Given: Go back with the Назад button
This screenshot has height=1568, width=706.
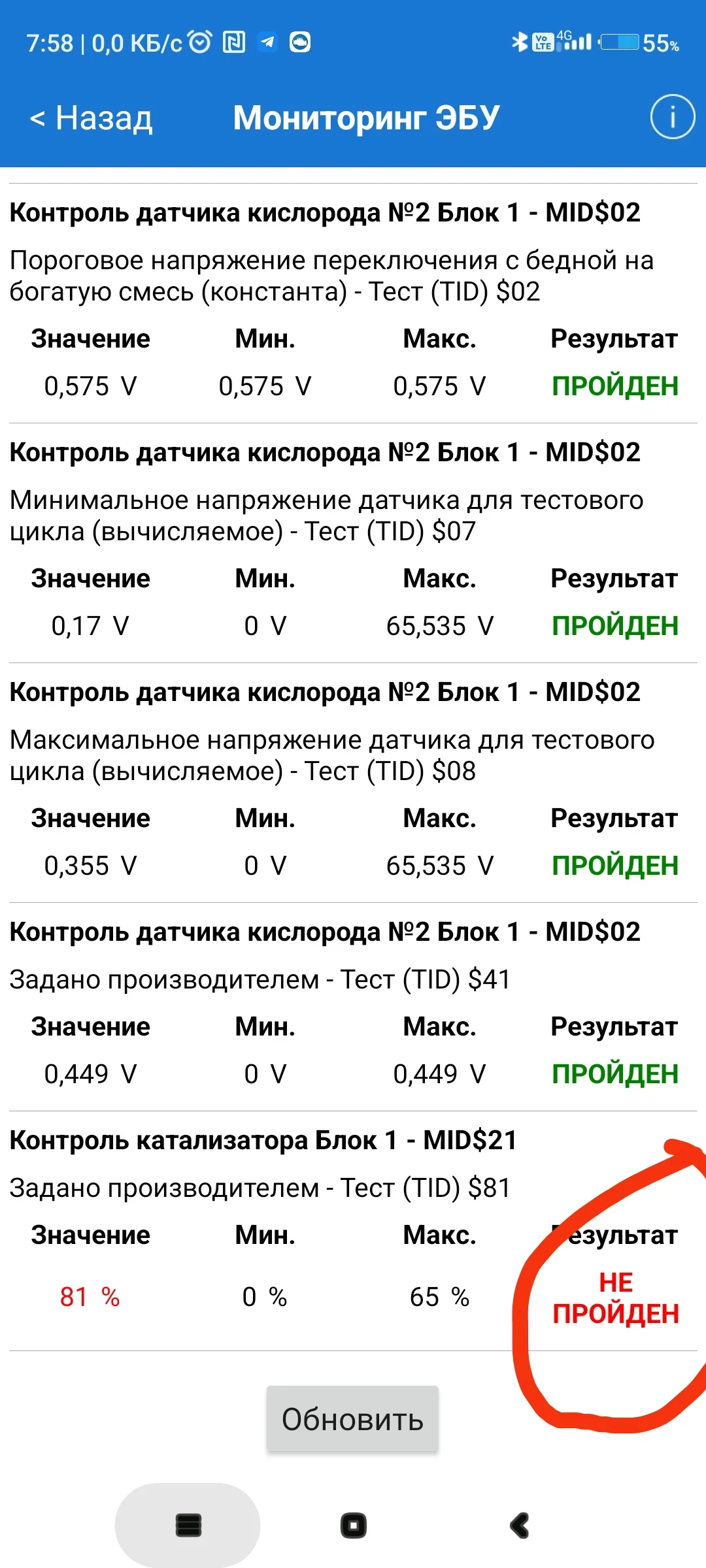Looking at the screenshot, I should [x=91, y=118].
